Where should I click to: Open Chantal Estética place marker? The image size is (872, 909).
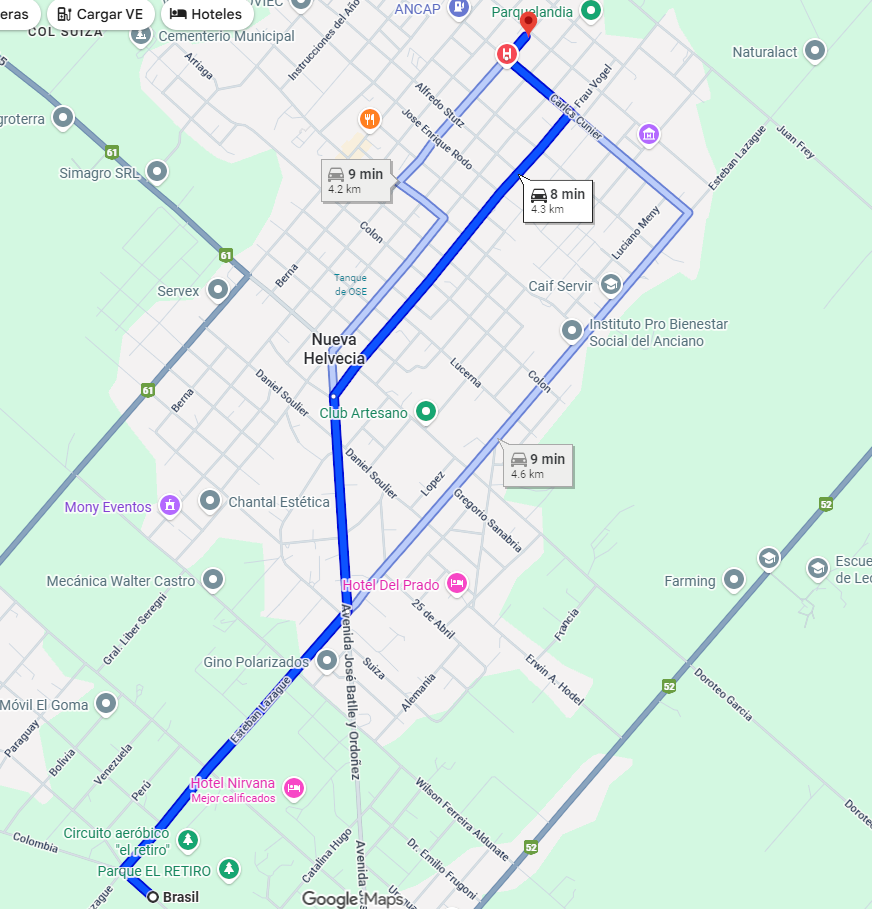(210, 500)
